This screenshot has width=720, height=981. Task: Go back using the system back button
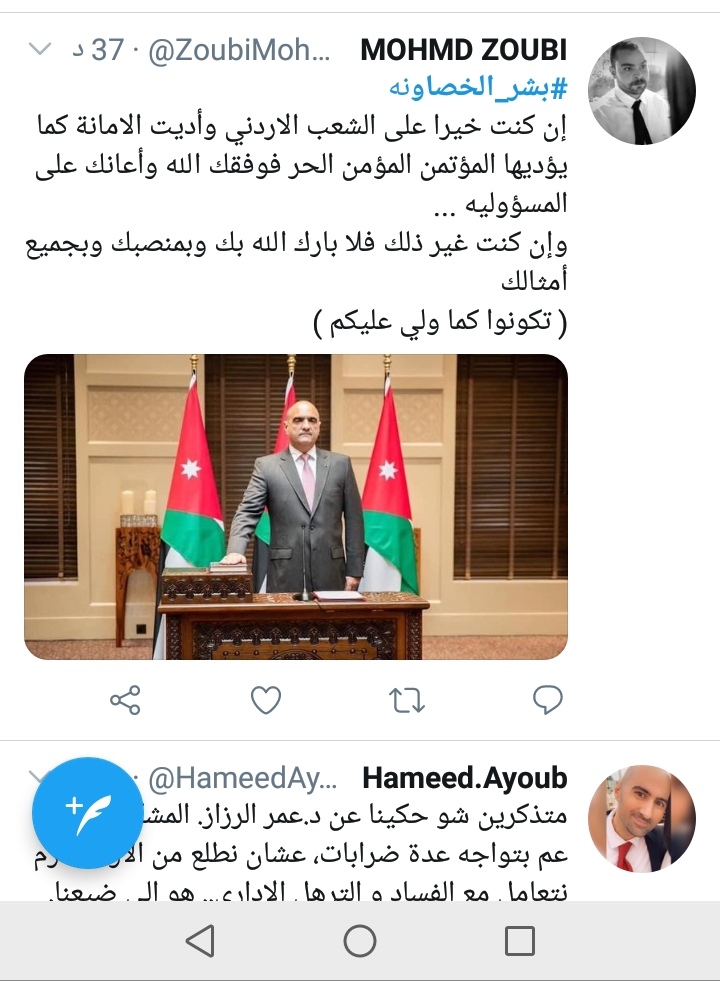tap(201, 941)
